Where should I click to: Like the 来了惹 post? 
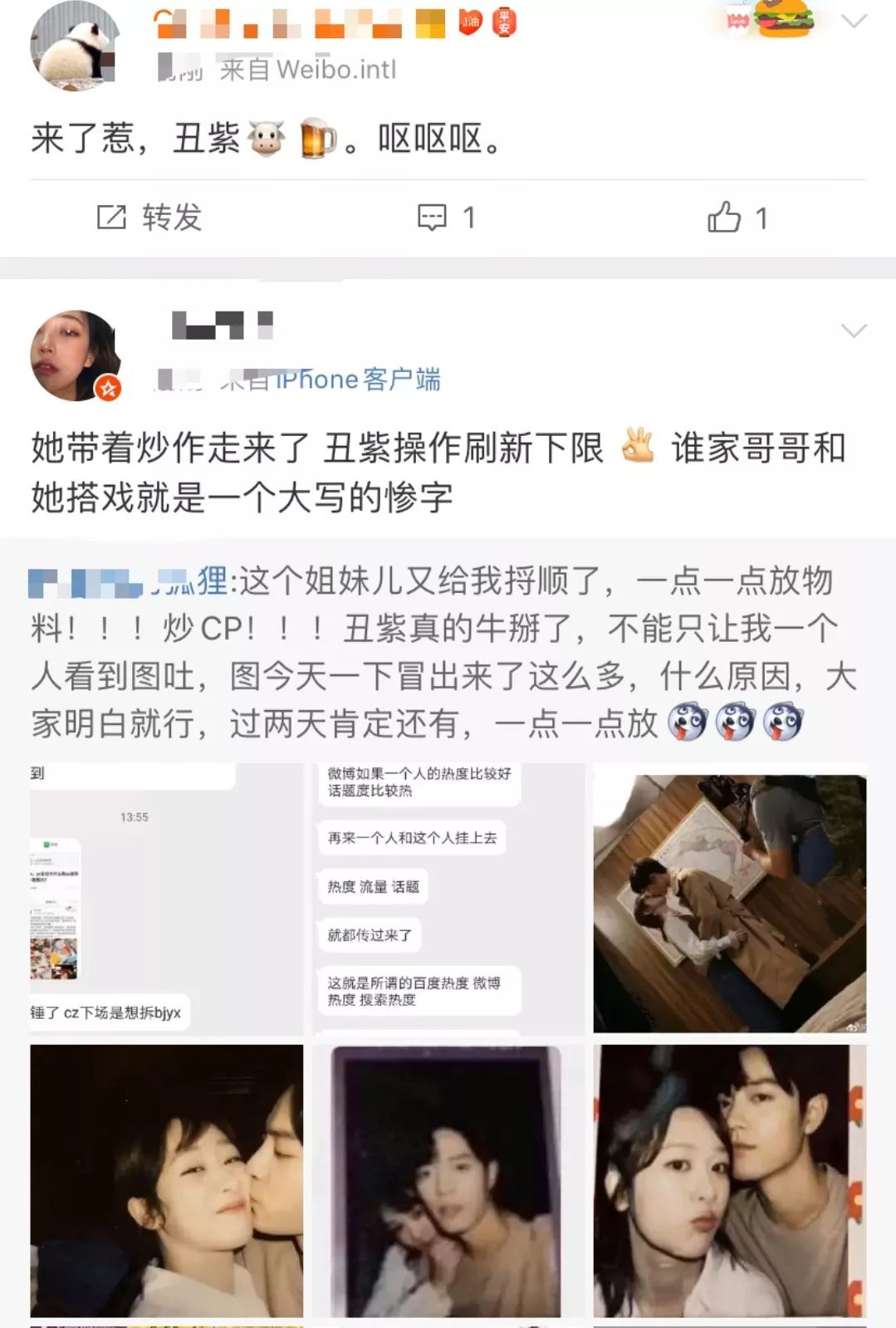[x=737, y=218]
